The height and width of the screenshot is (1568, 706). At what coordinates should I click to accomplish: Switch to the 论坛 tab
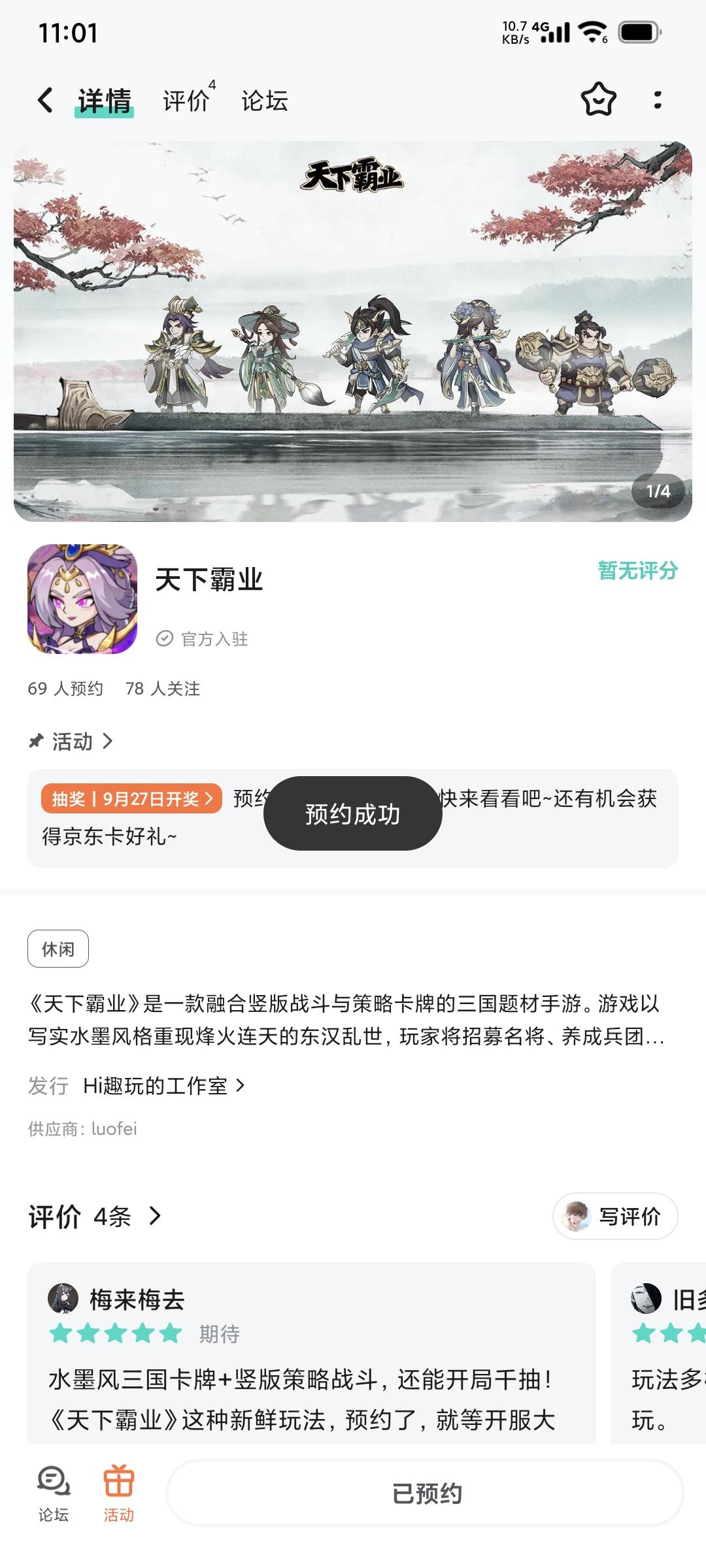(264, 101)
